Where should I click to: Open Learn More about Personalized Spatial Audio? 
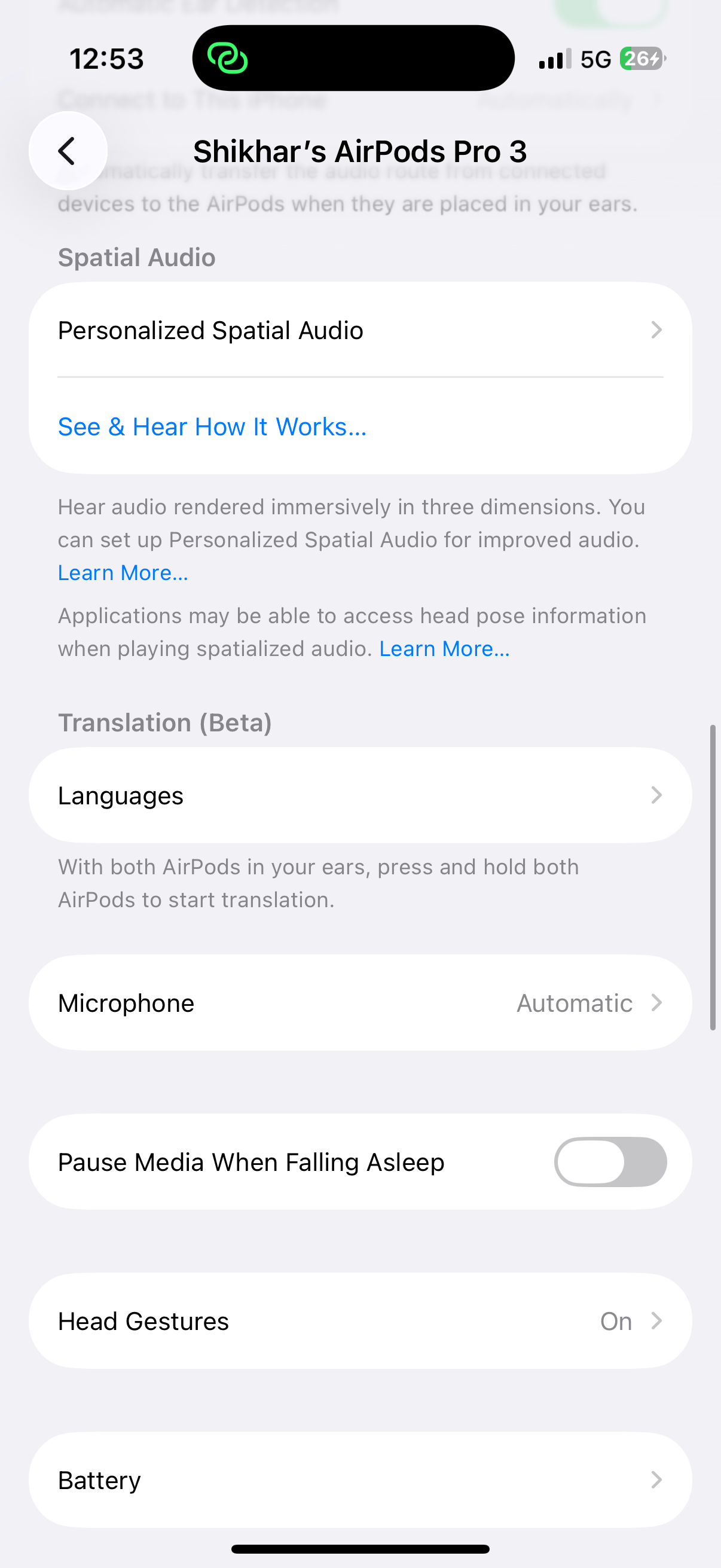[123, 573]
